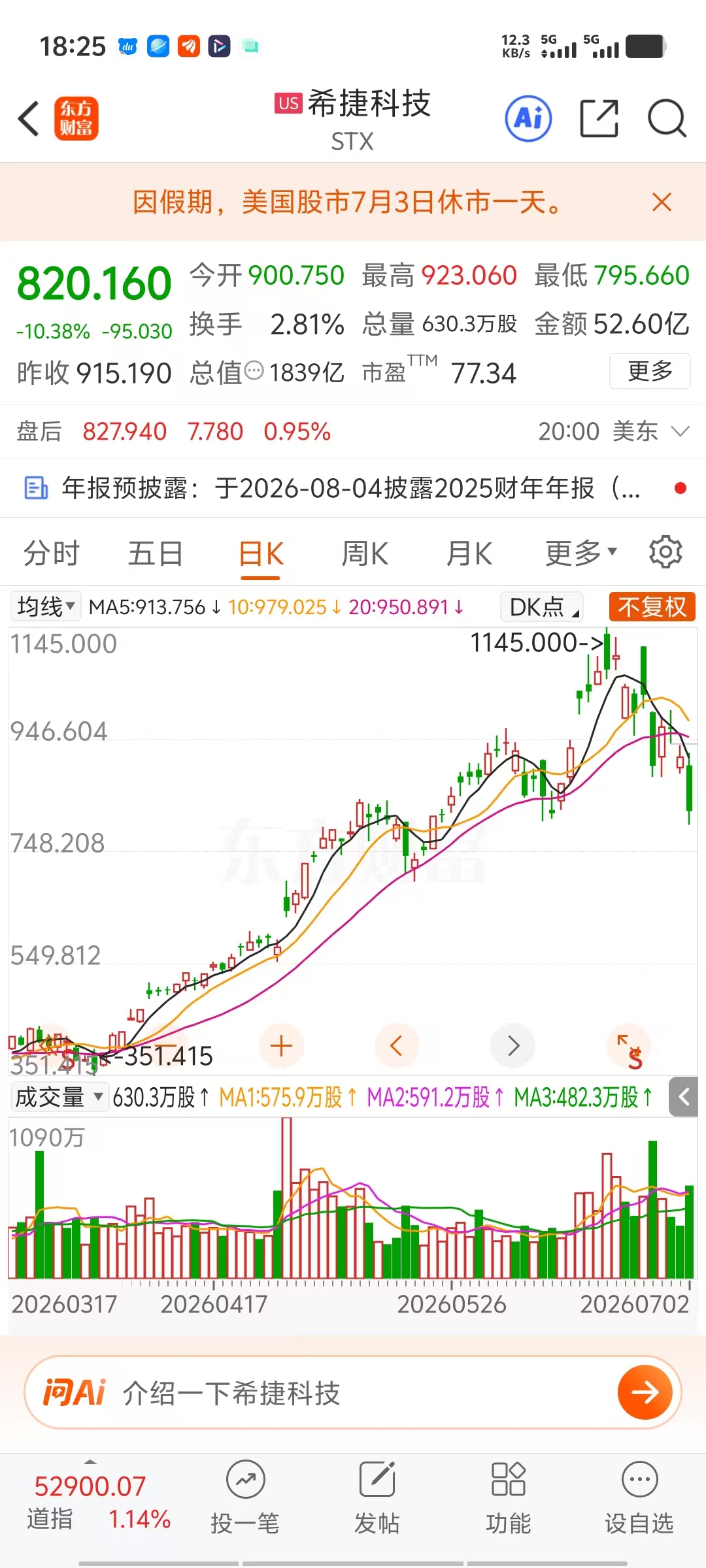Send the 问Ai question with arrow button

pos(645,1392)
